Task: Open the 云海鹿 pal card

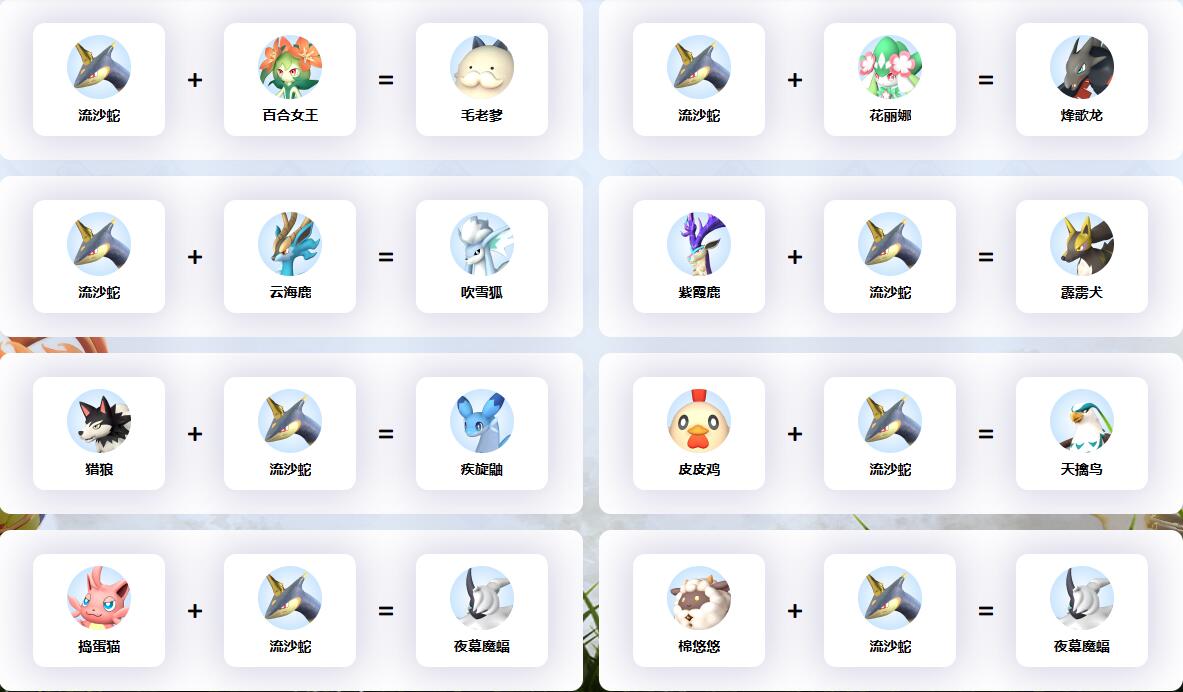Action: coord(290,257)
